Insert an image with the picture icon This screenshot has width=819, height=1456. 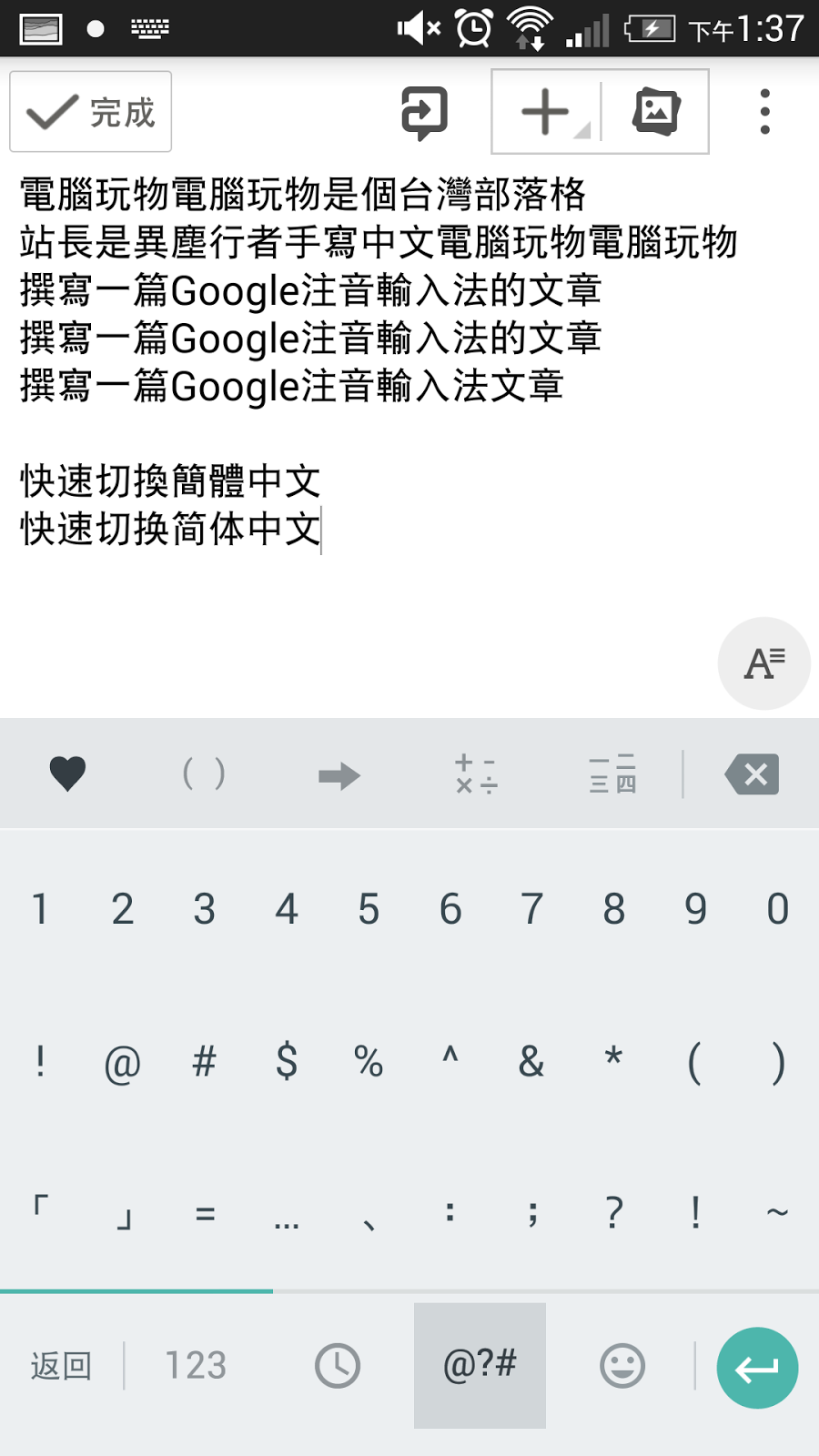pos(656,112)
